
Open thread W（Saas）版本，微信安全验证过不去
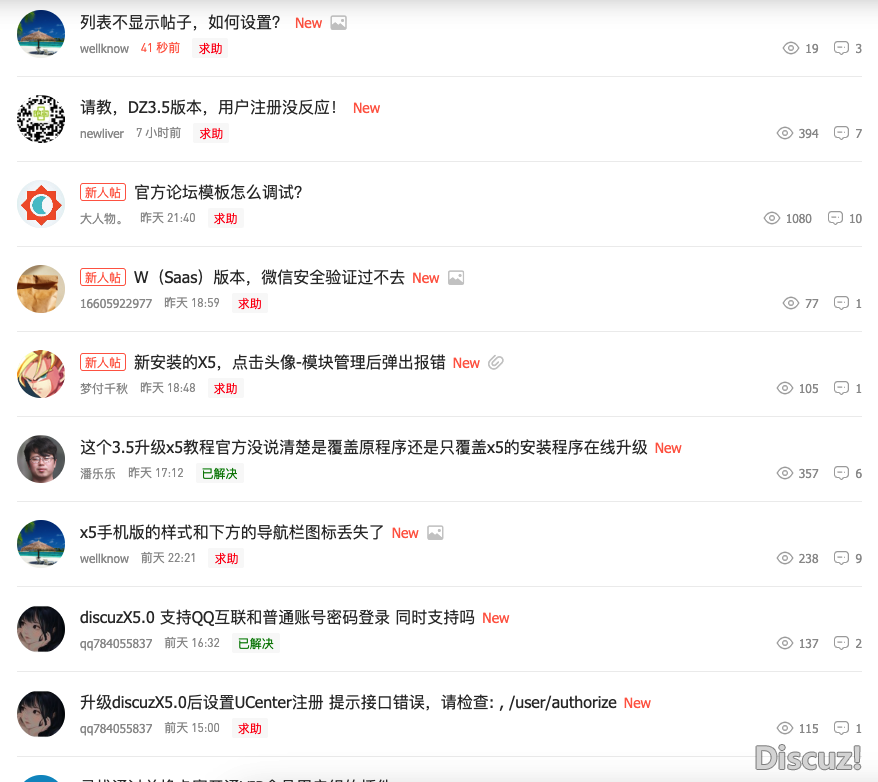pos(269,277)
